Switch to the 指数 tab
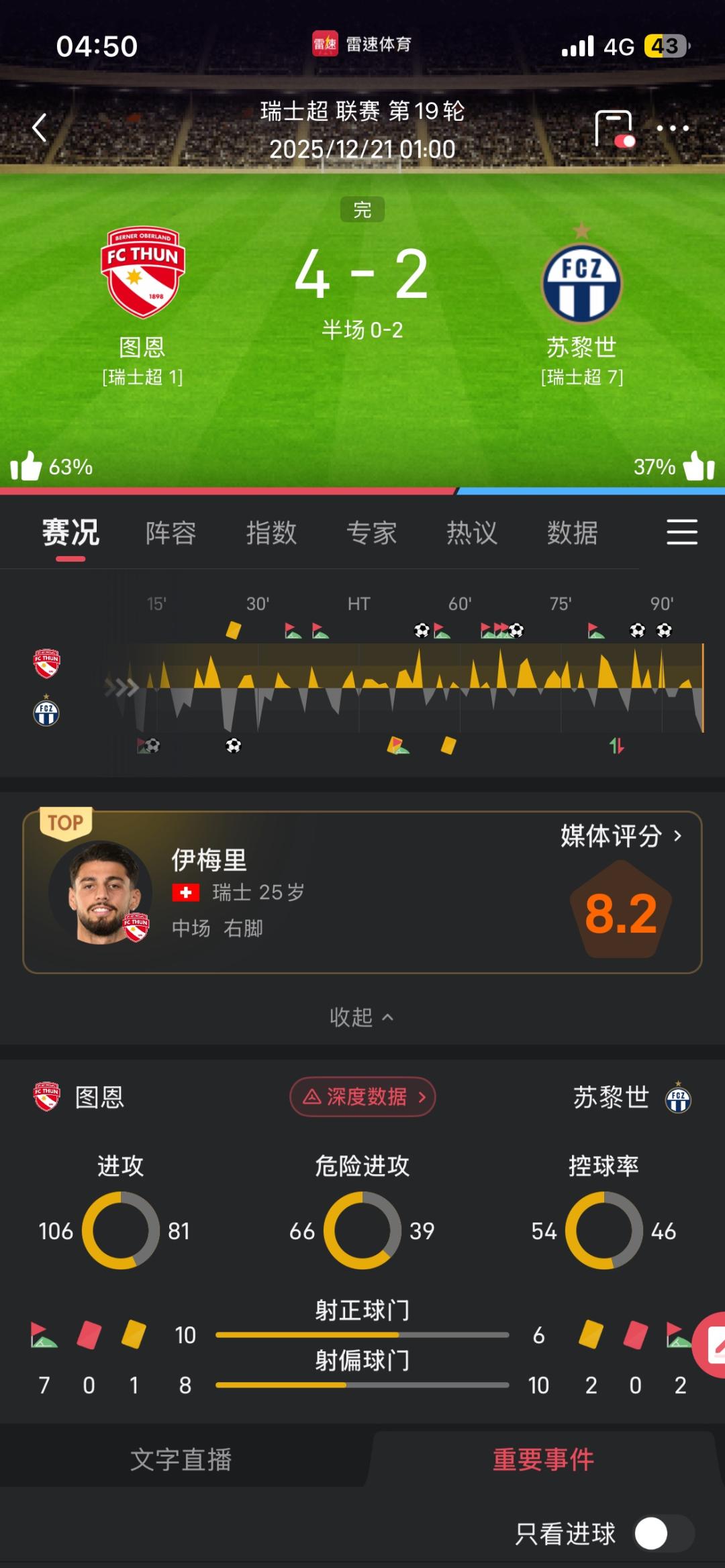 tap(271, 533)
